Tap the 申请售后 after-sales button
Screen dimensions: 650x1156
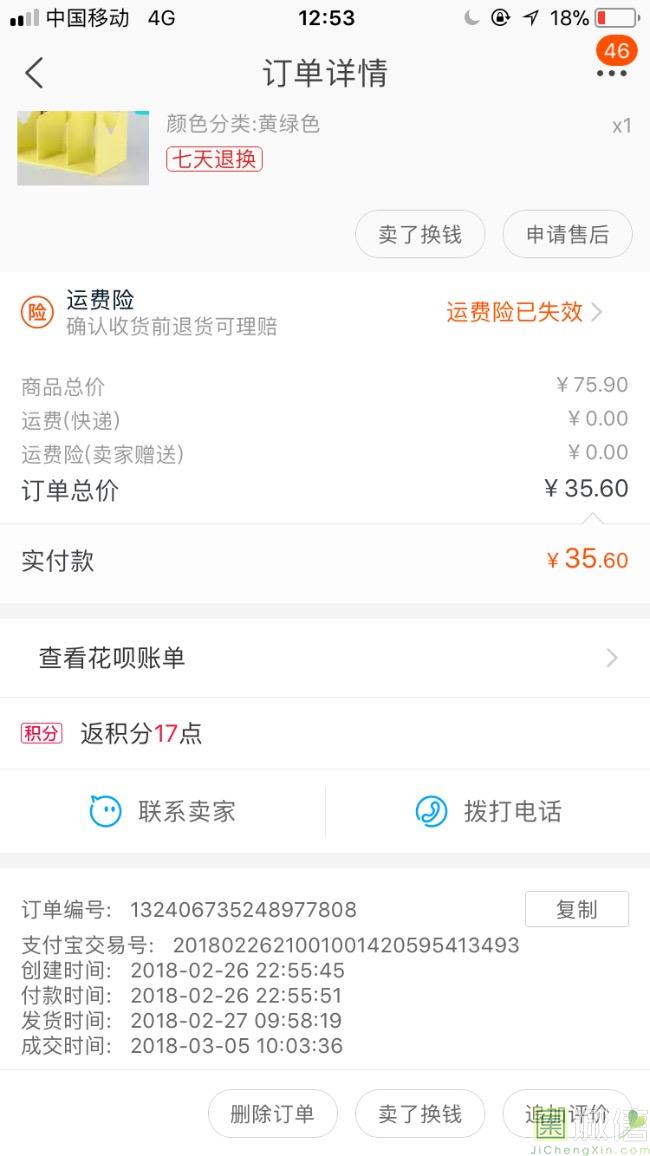tap(567, 234)
